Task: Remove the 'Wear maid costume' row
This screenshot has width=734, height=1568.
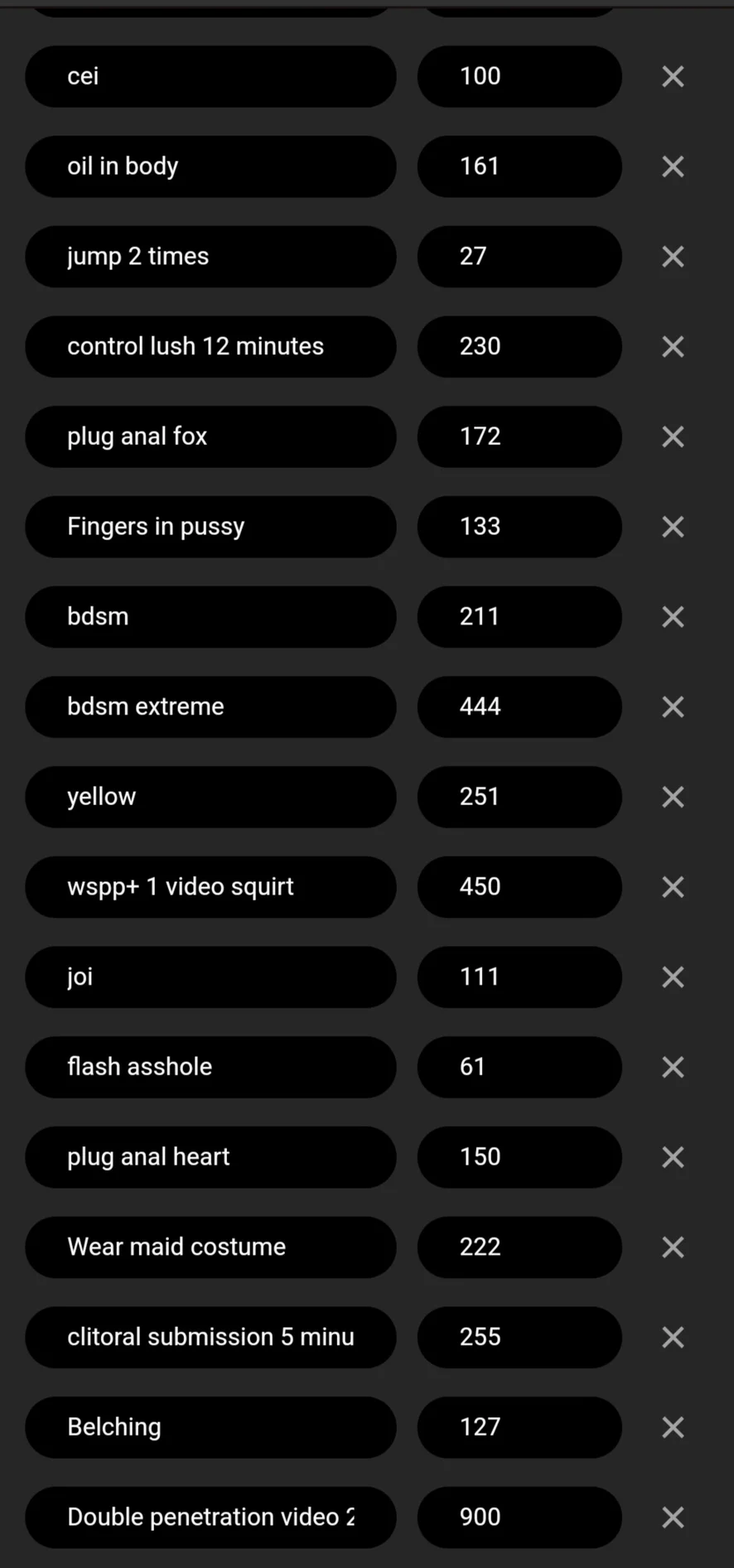Action: [673, 1247]
